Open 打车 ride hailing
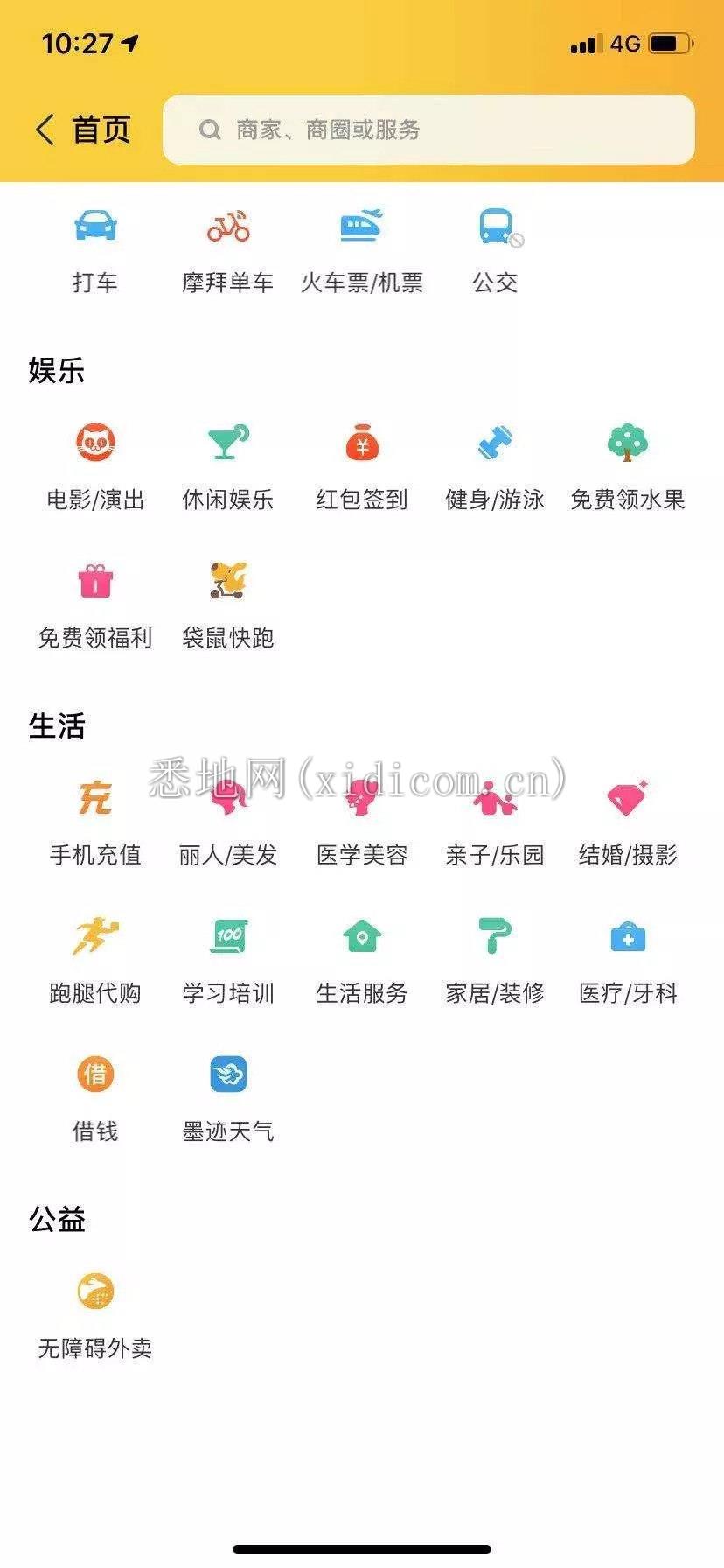 [x=95, y=248]
